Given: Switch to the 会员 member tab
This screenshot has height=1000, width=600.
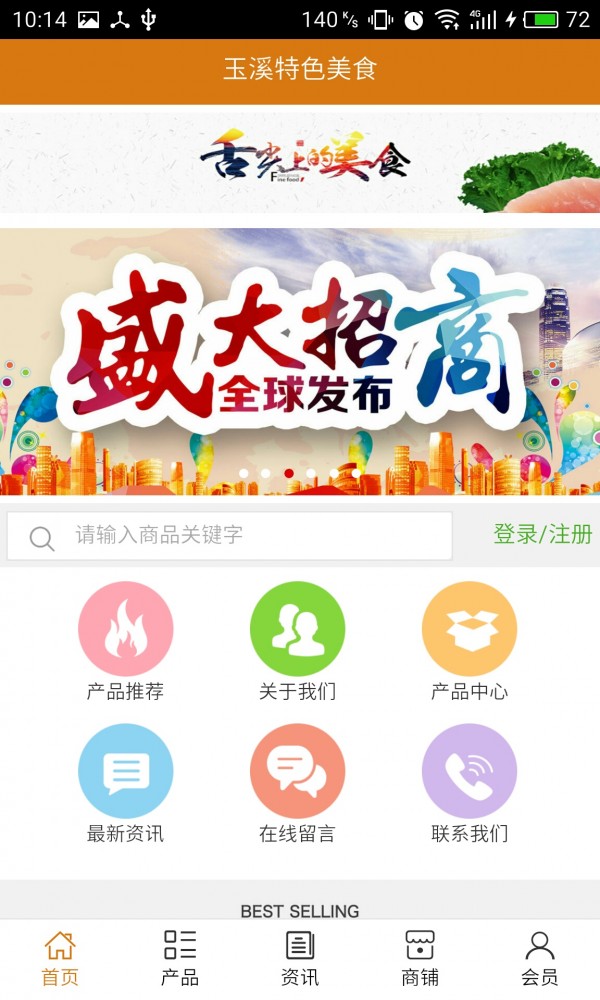Looking at the screenshot, I should pyautogui.click(x=540, y=958).
